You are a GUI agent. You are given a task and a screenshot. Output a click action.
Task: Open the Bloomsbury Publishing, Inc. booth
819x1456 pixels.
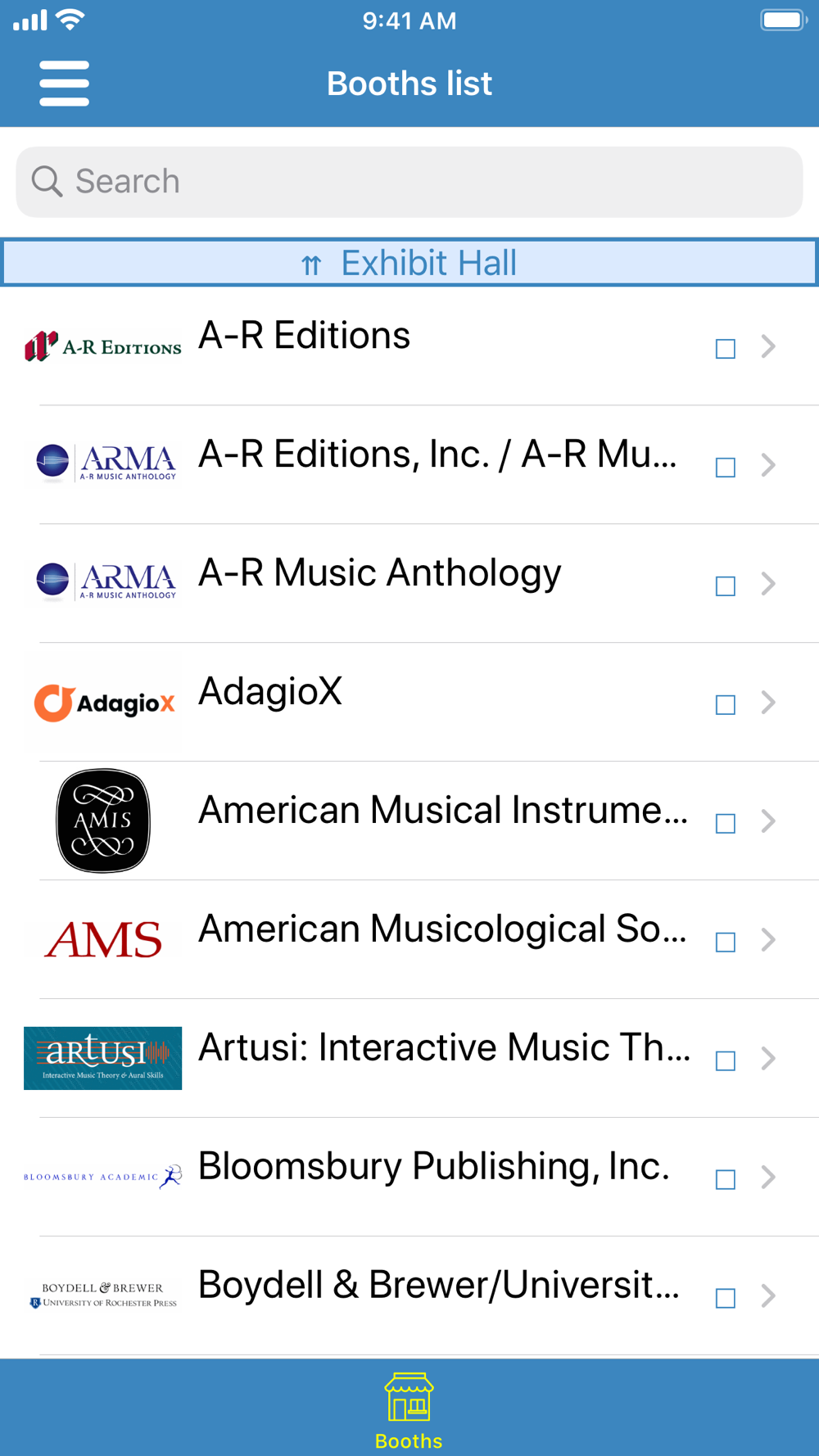click(x=409, y=1178)
